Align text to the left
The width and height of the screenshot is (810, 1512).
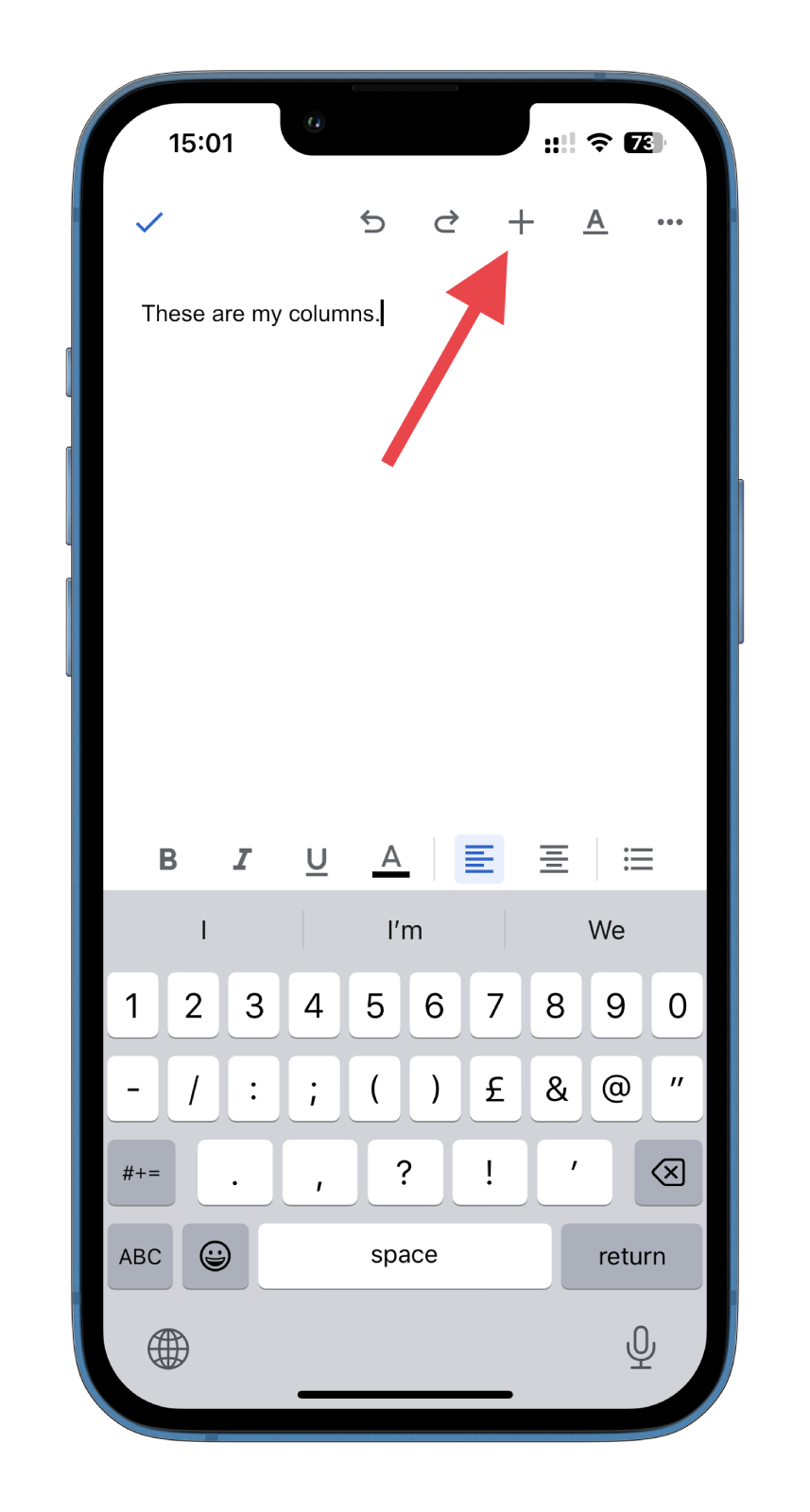(479, 859)
